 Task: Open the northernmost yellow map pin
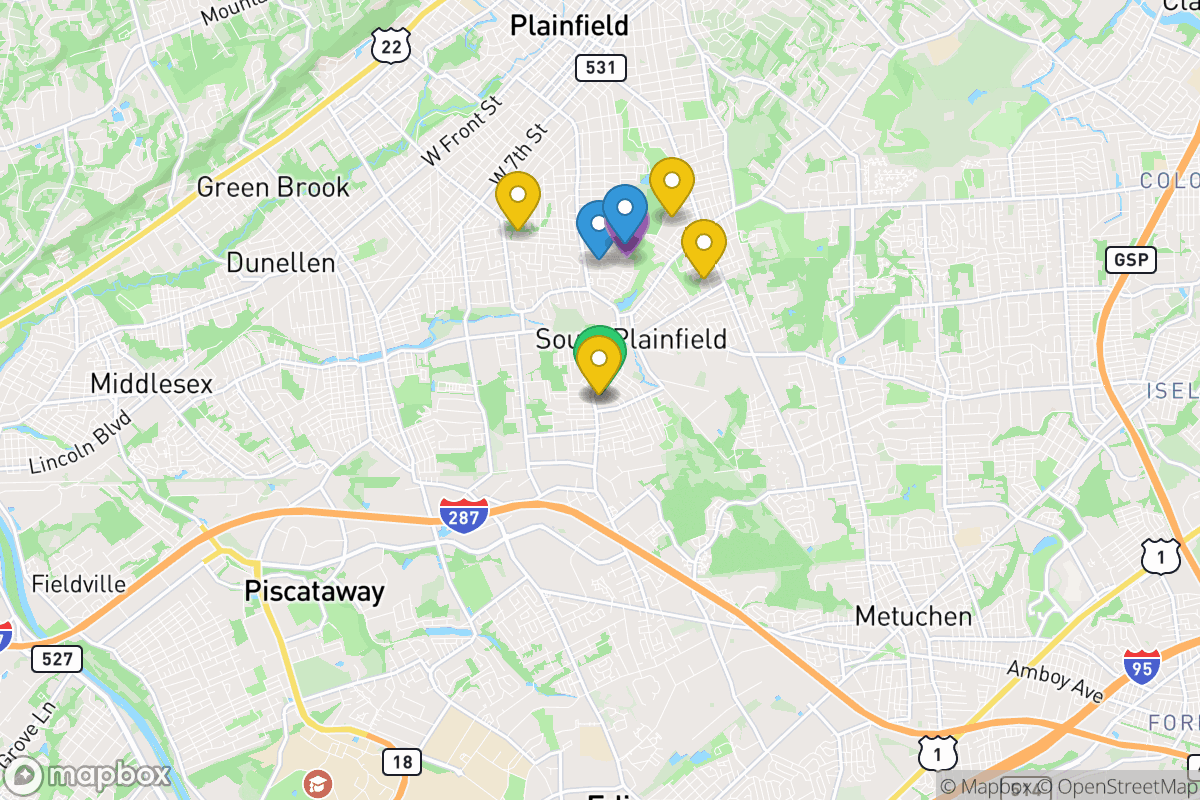[x=672, y=183]
